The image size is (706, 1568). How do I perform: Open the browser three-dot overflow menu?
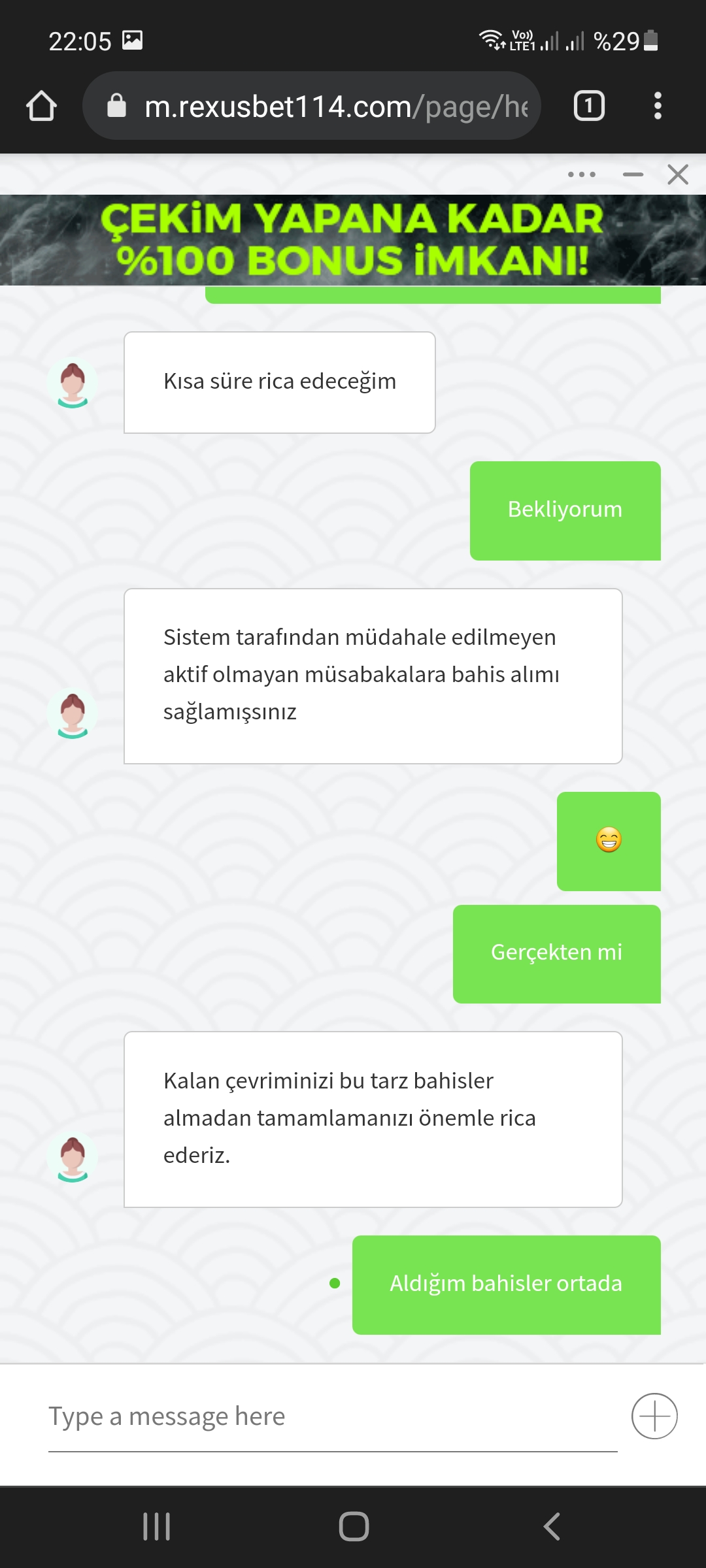(658, 106)
